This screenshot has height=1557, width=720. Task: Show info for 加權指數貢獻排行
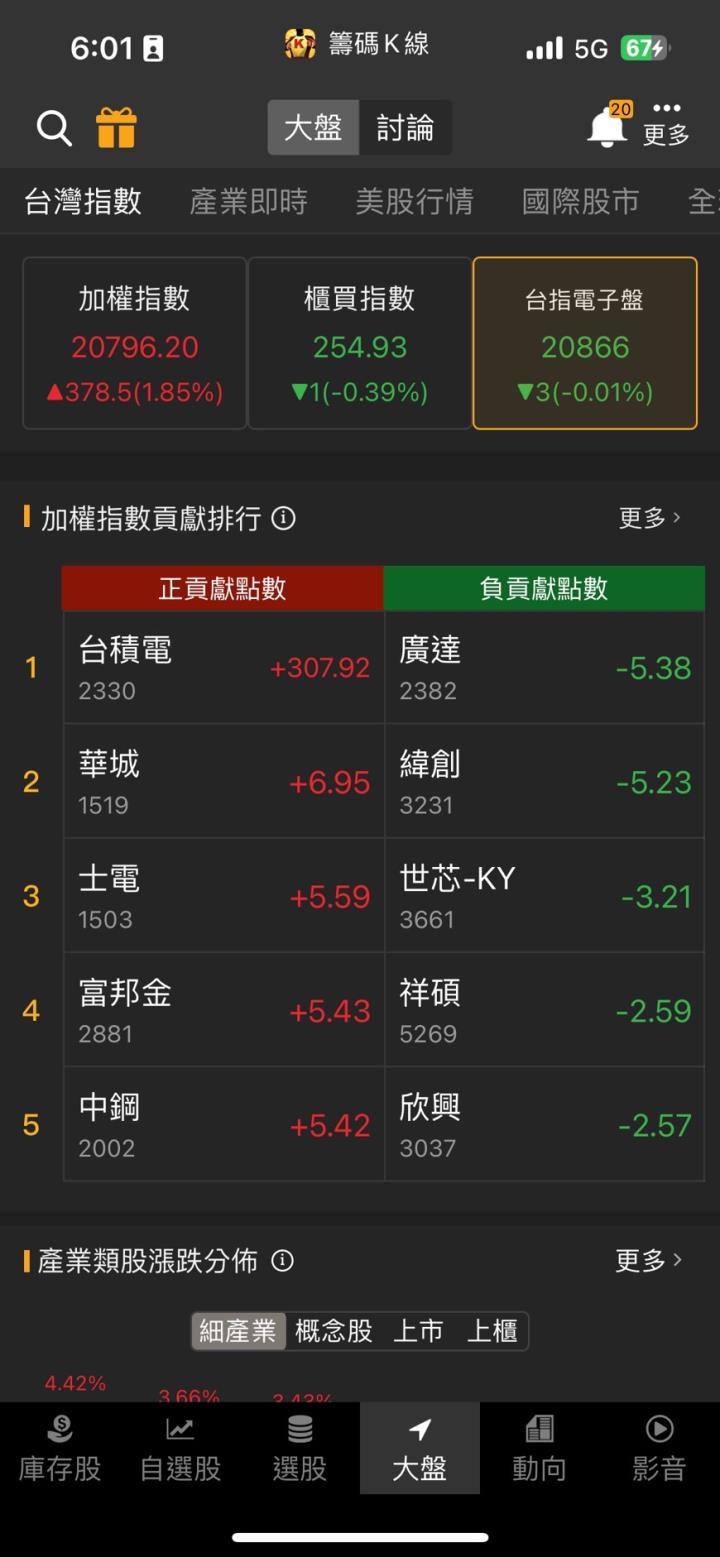284,518
